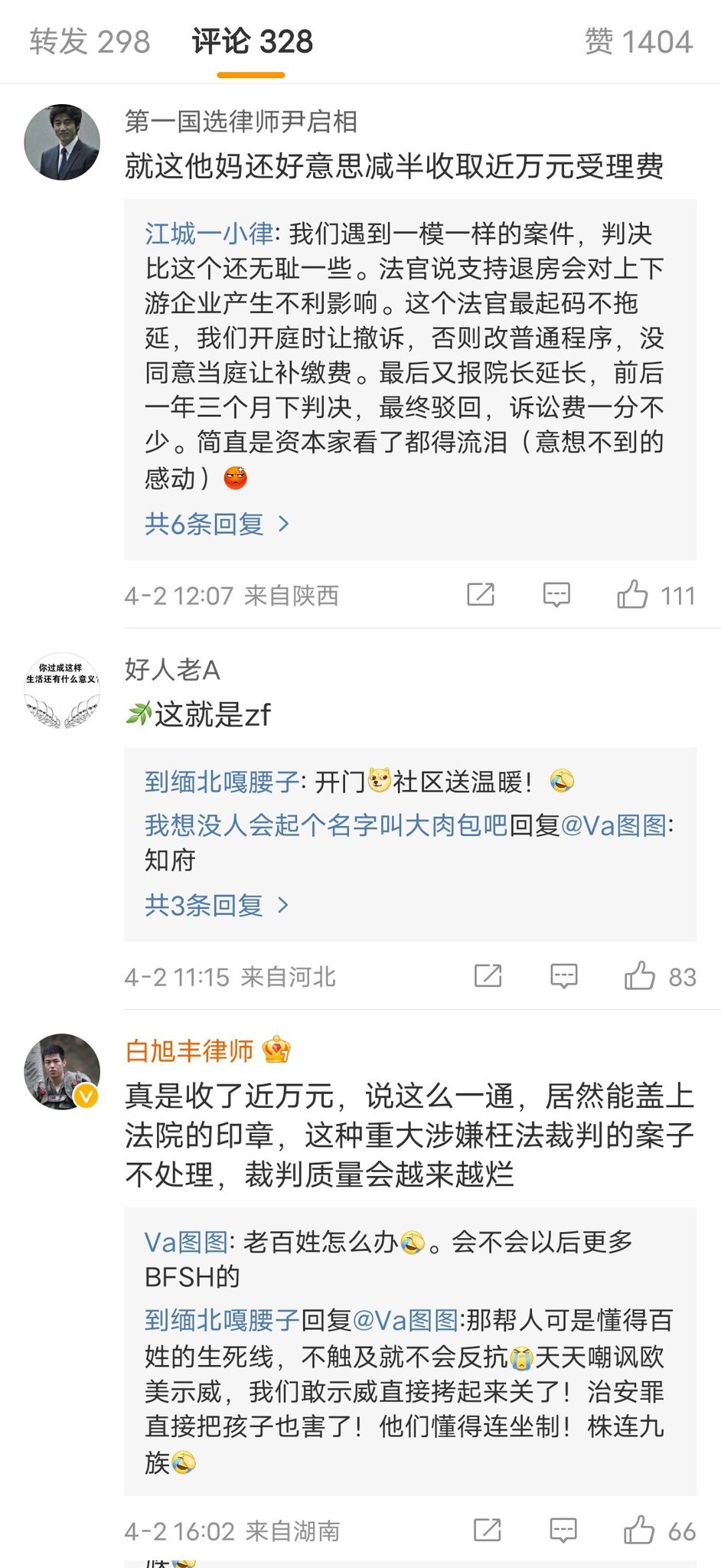Open 好人老A's avatar

62,691
